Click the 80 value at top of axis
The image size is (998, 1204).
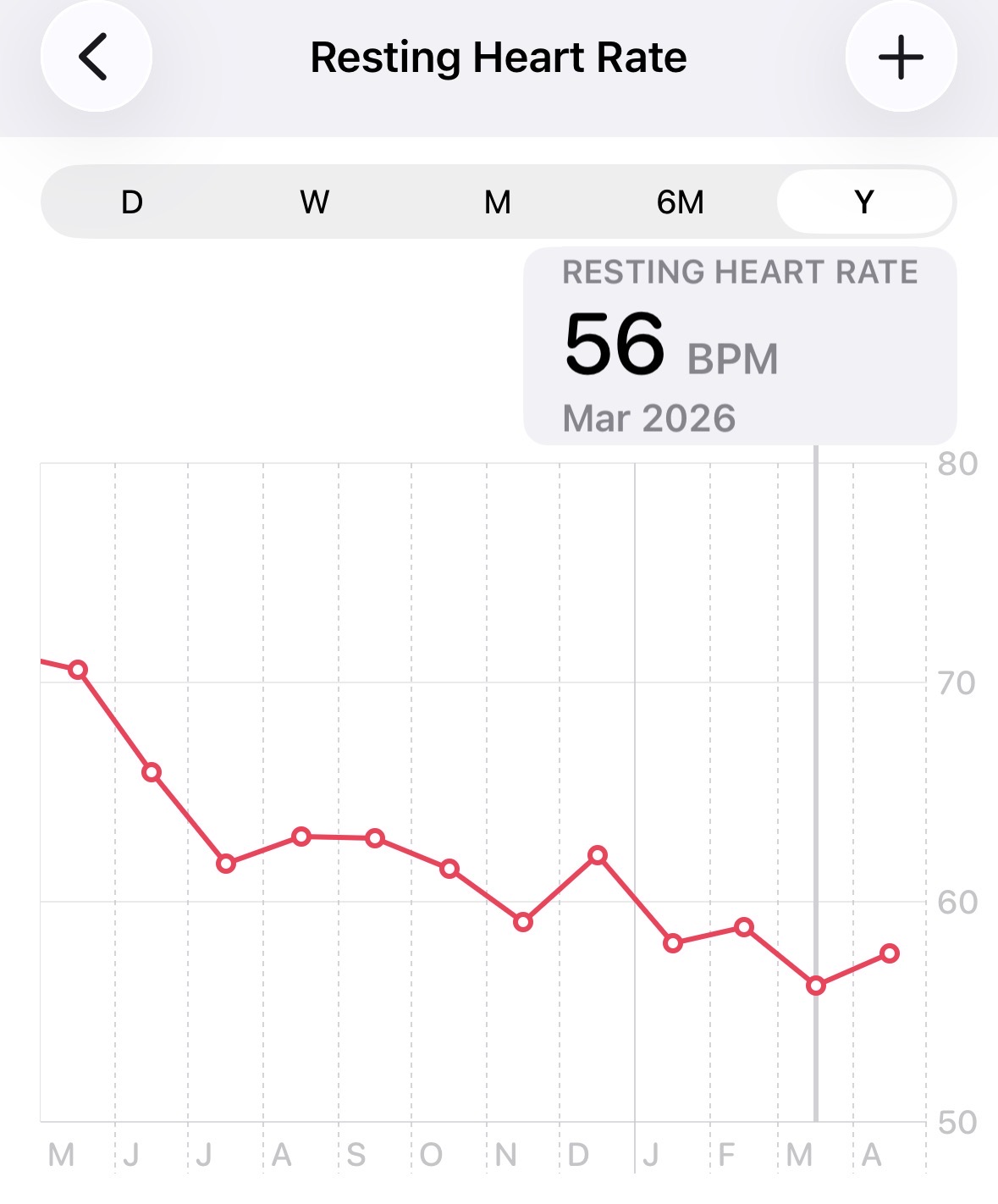point(956,462)
